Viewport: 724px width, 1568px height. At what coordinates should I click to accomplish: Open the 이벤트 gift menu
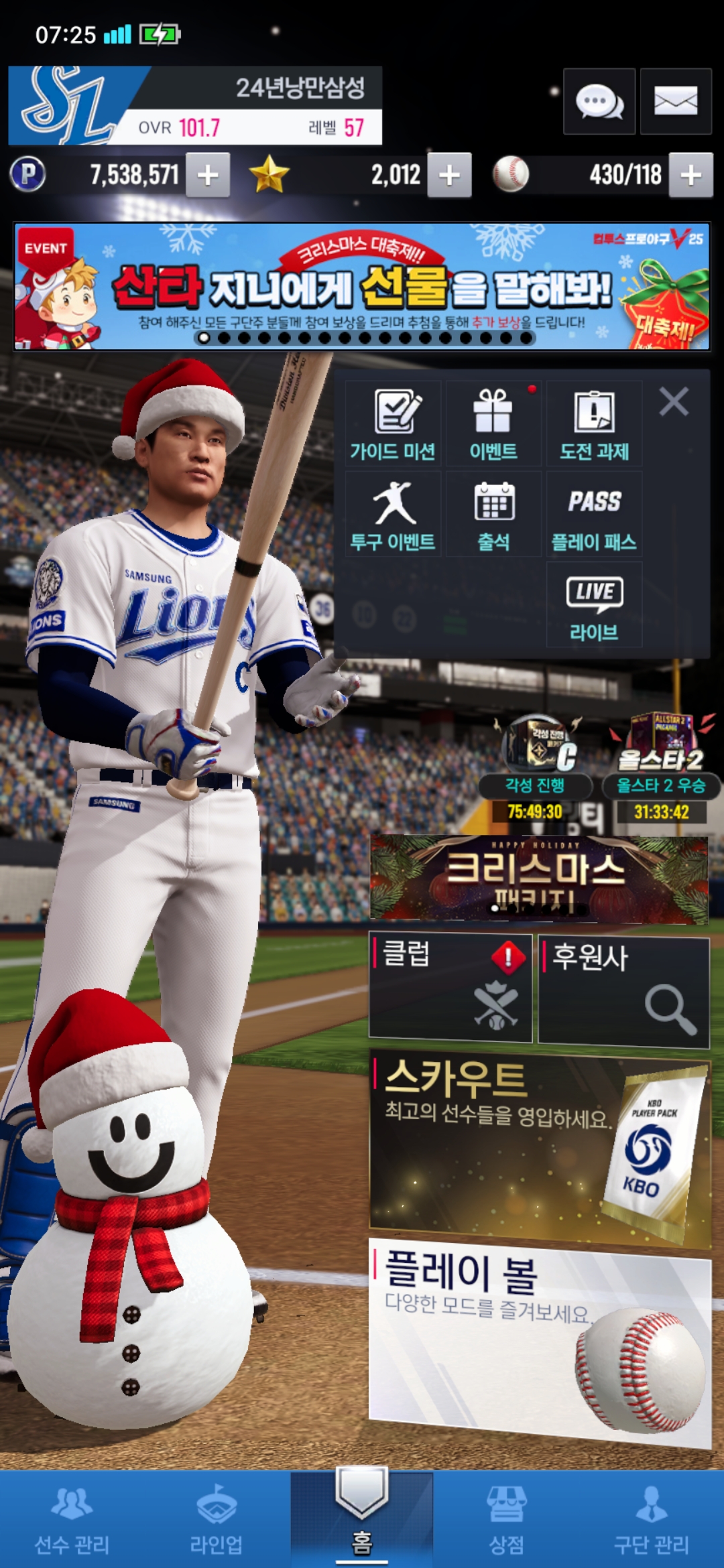(x=493, y=425)
